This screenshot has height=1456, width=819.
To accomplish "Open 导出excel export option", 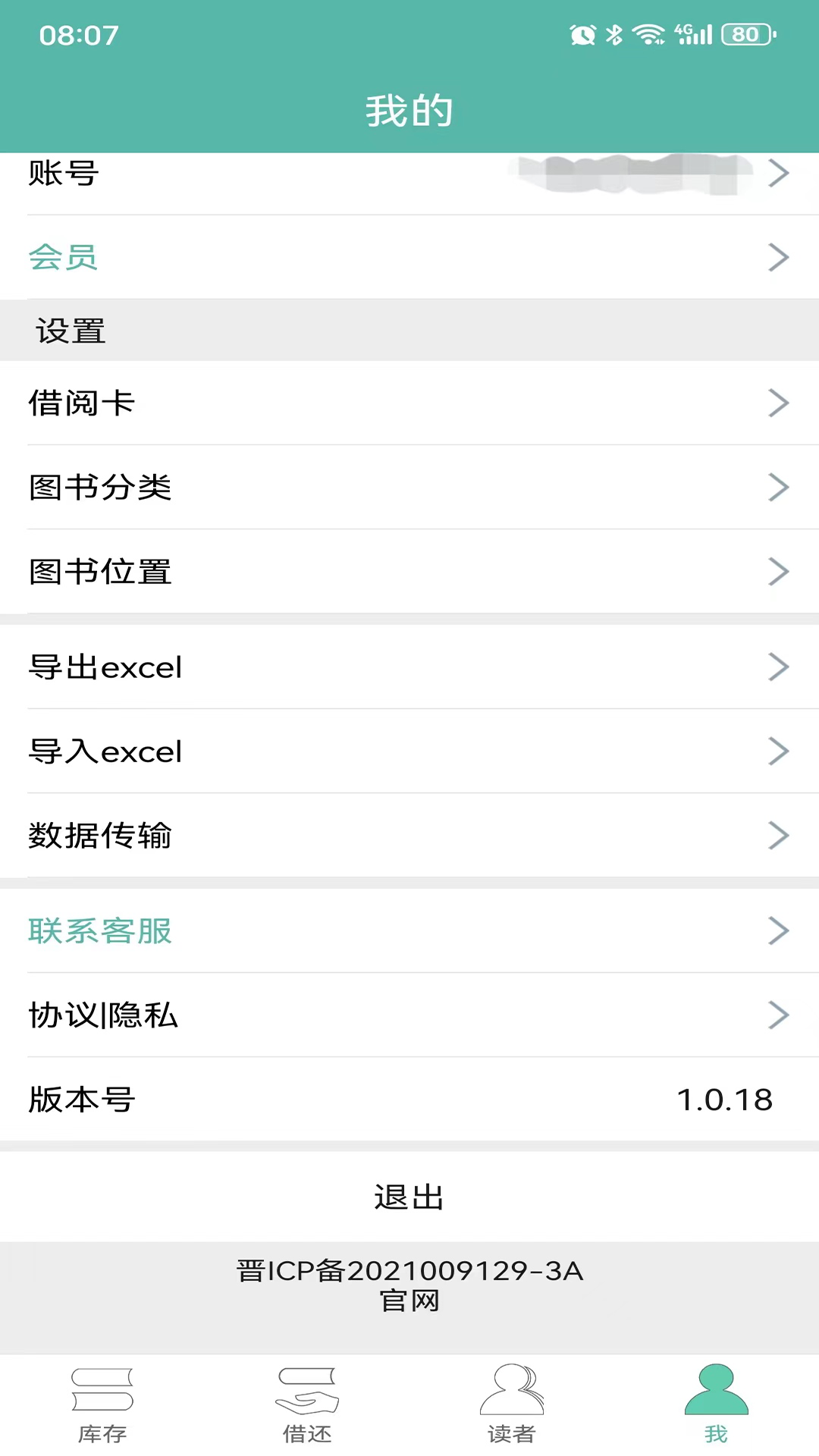I will pos(409,667).
